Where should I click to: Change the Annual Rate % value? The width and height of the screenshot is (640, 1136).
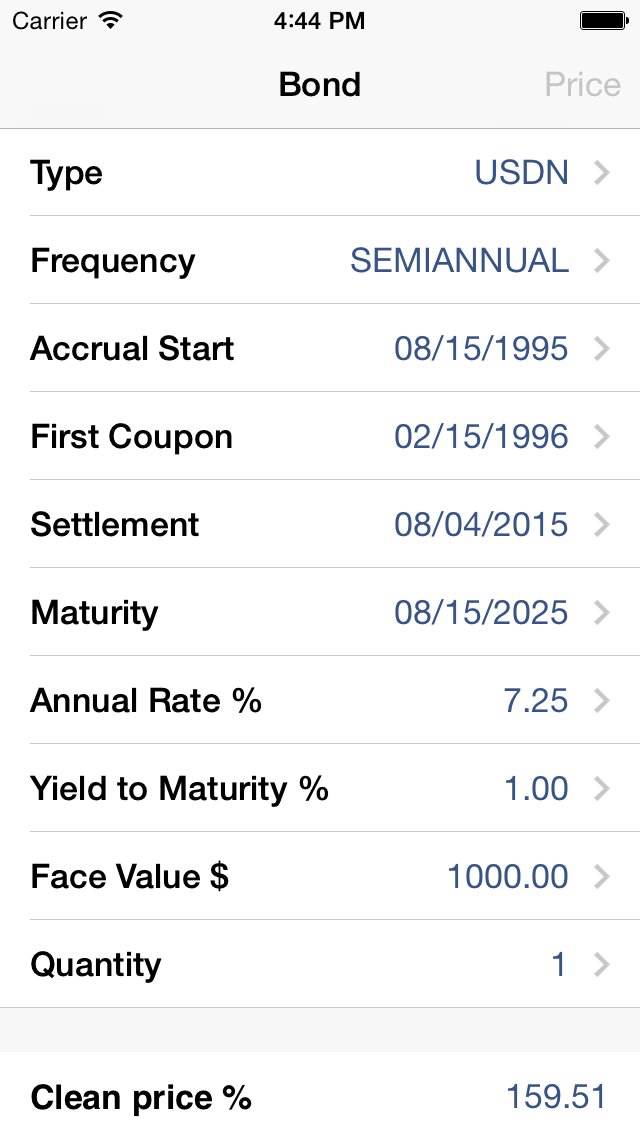point(320,701)
